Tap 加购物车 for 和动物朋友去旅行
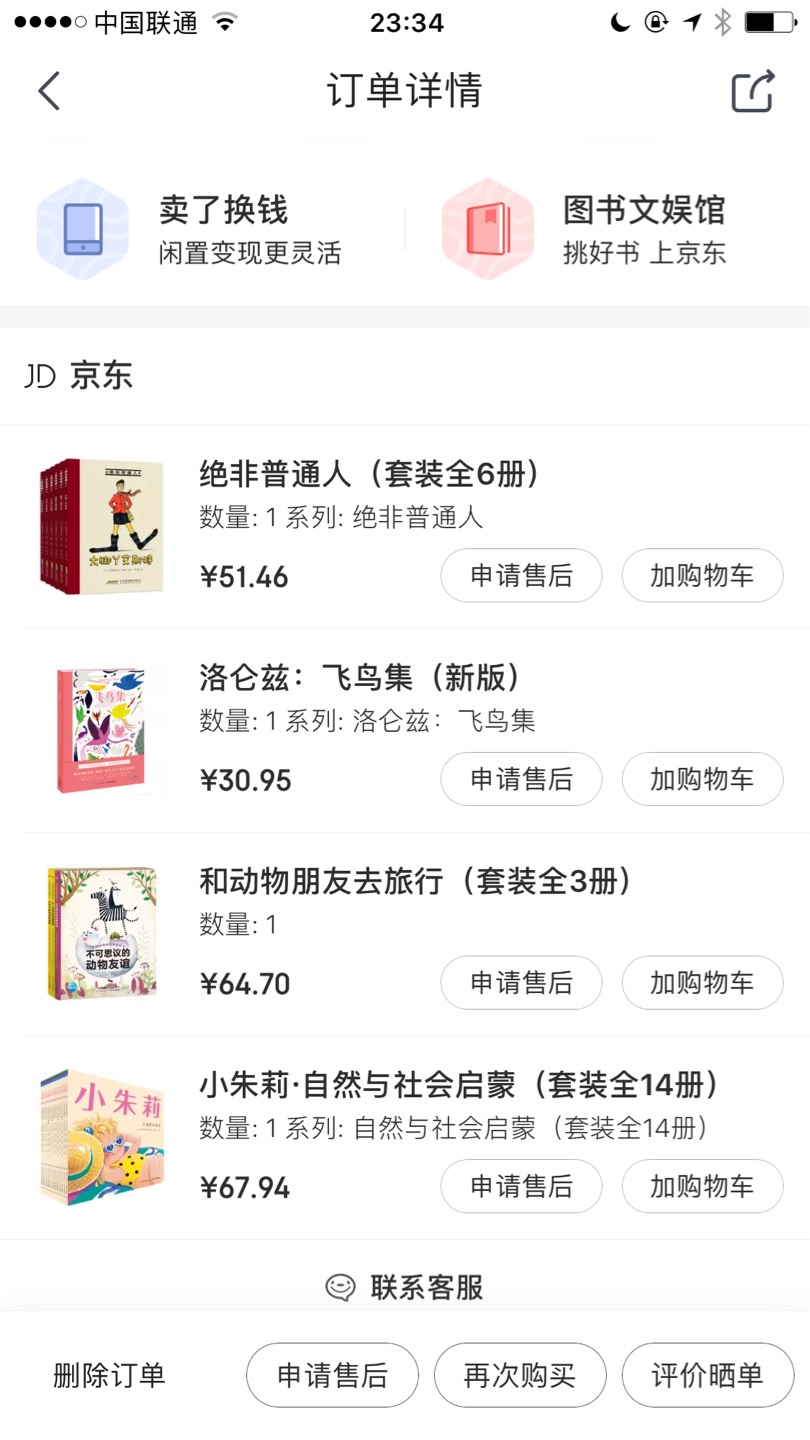The height and width of the screenshot is (1440, 810). click(702, 983)
